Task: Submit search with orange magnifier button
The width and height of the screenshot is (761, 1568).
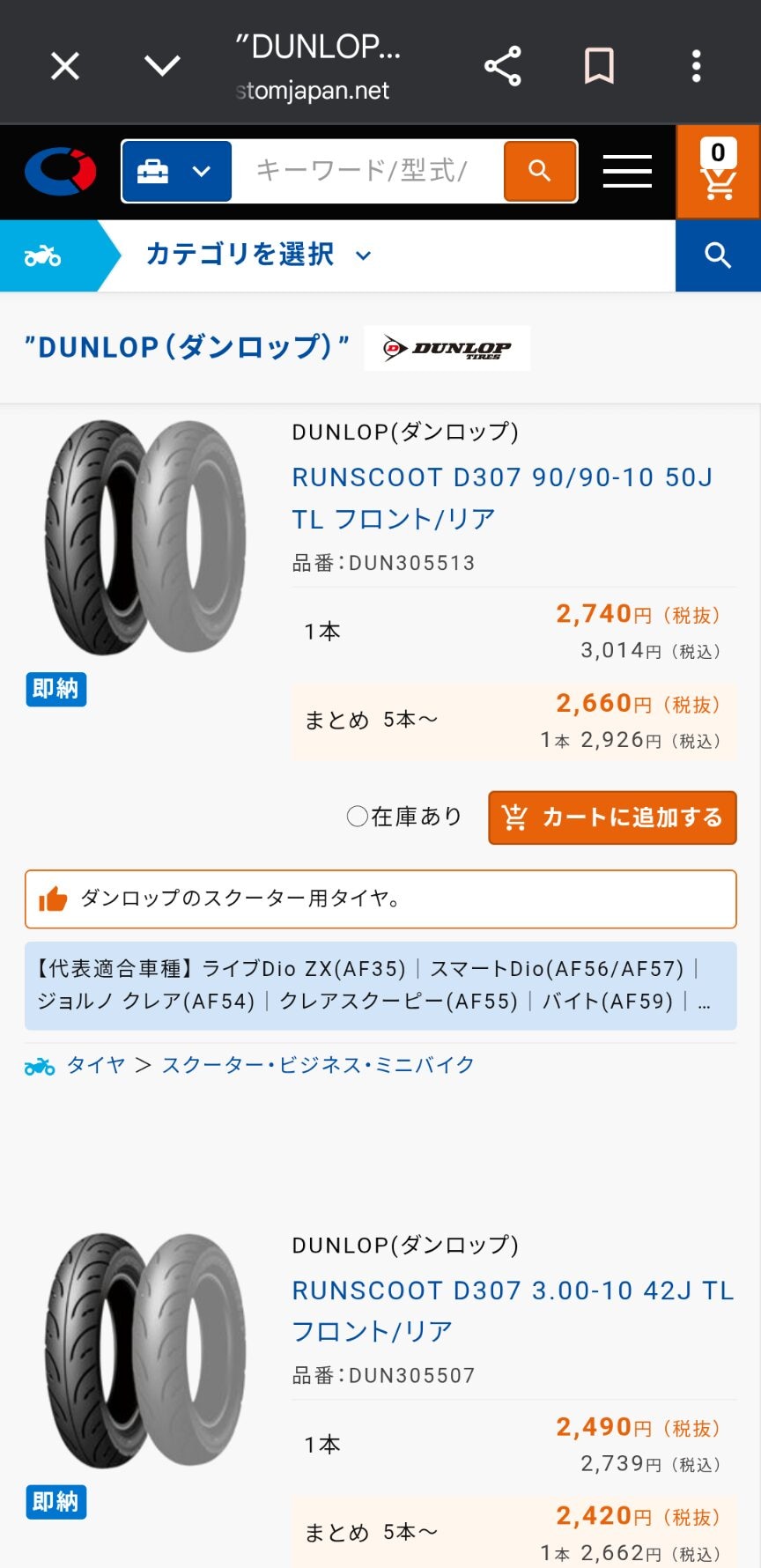Action: (x=540, y=171)
